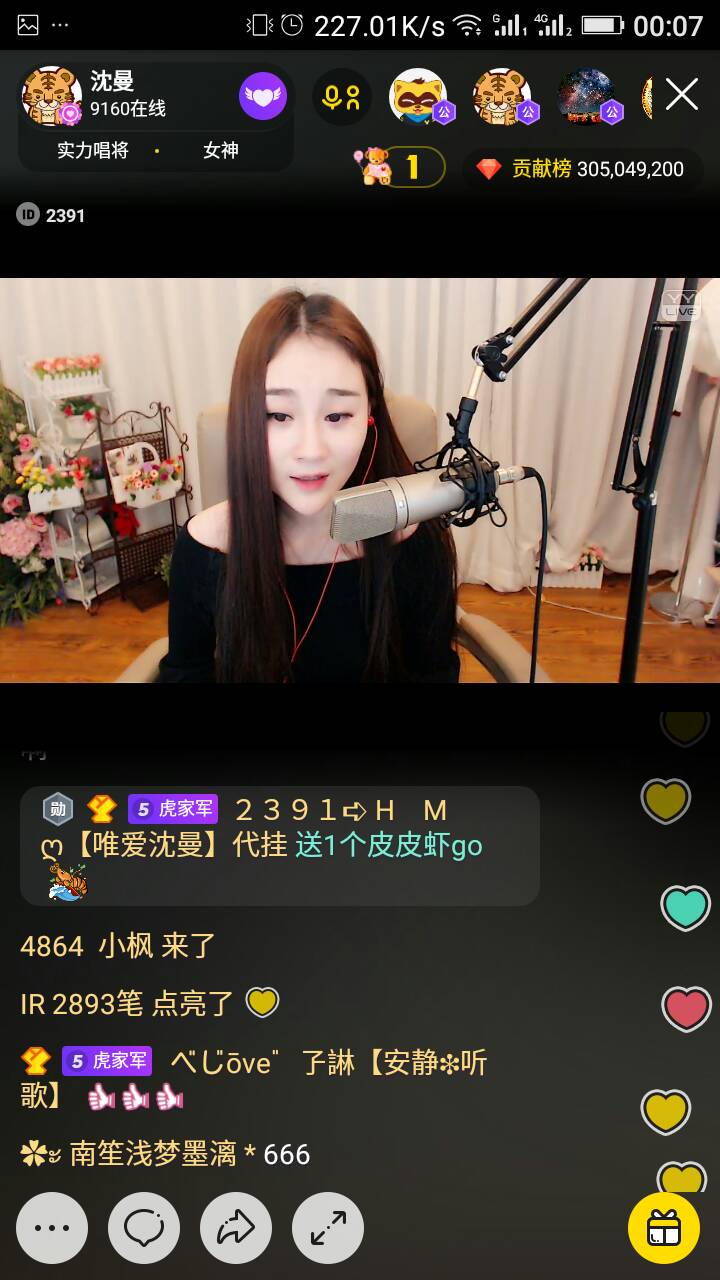The height and width of the screenshot is (1280, 720).
Task: Open the more options menu
Action: click(x=52, y=1227)
